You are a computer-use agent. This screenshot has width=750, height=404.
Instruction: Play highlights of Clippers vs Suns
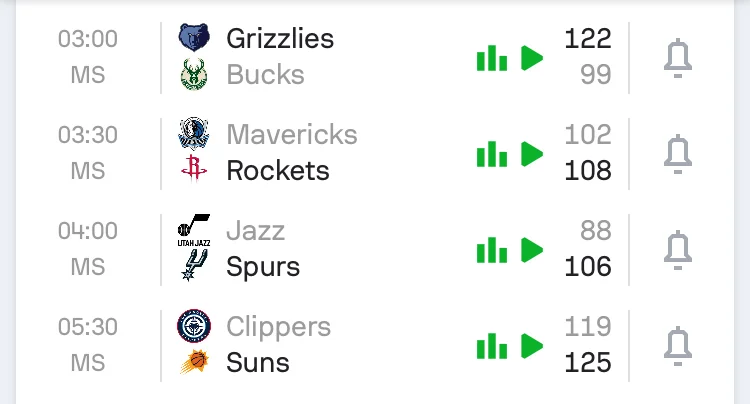click(532, 346)
